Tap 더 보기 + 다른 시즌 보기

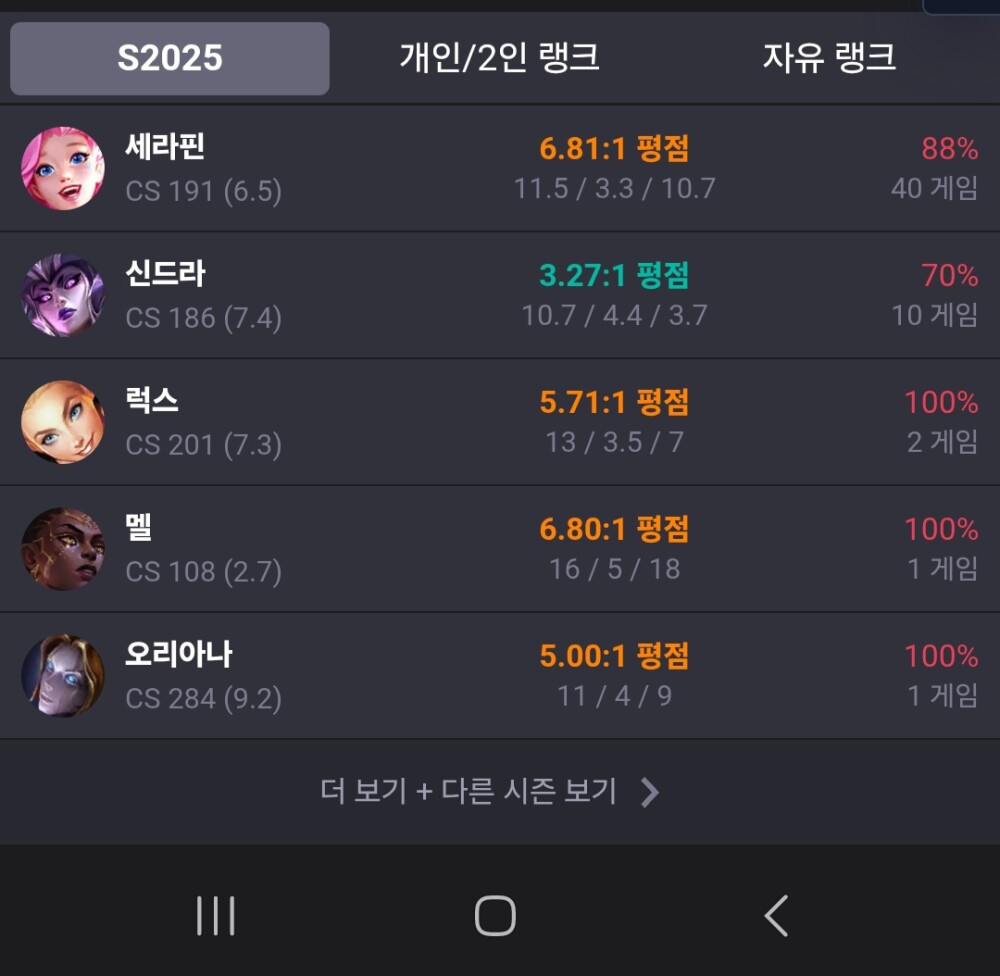click(490, 792)
